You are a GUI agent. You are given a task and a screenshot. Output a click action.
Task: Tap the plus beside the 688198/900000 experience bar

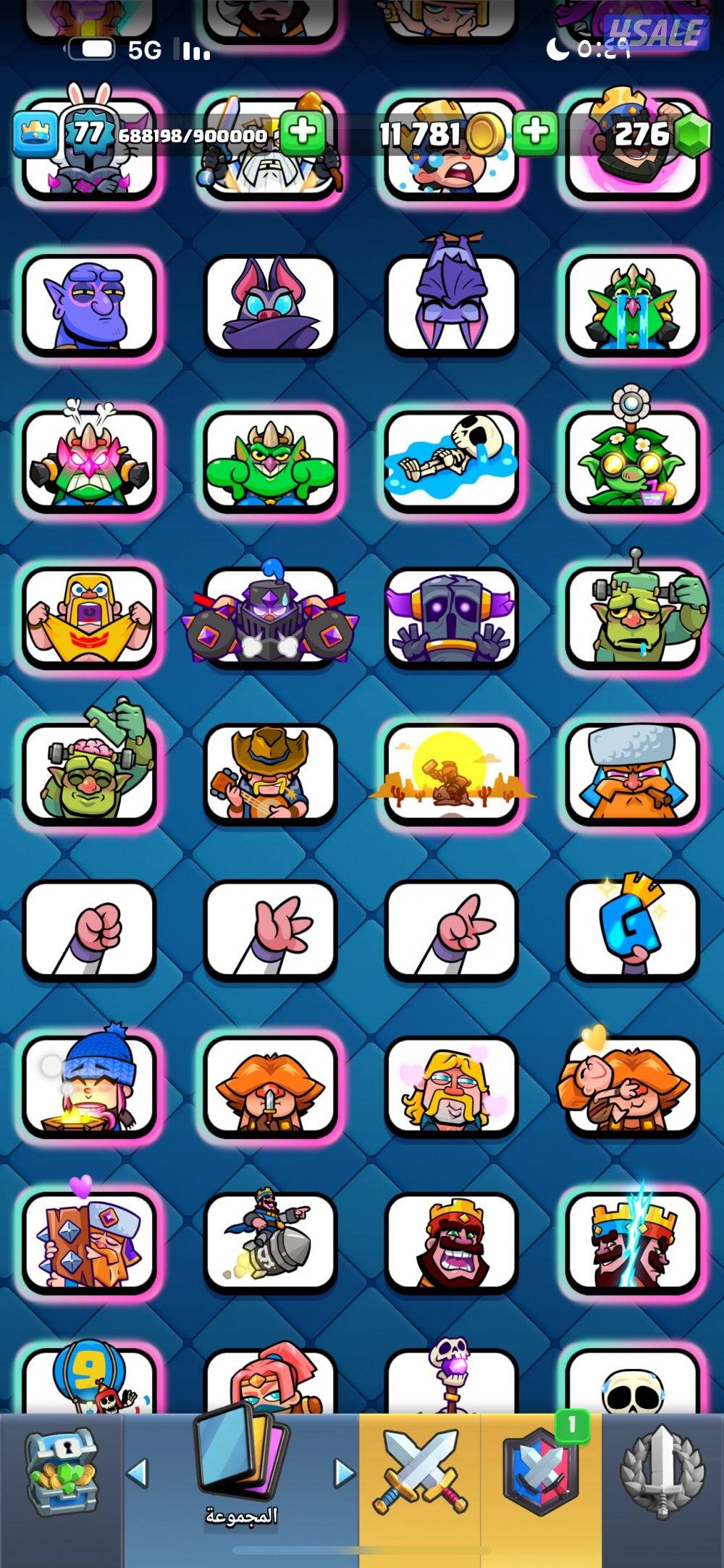pyautogui.click(x=303, y=132)
